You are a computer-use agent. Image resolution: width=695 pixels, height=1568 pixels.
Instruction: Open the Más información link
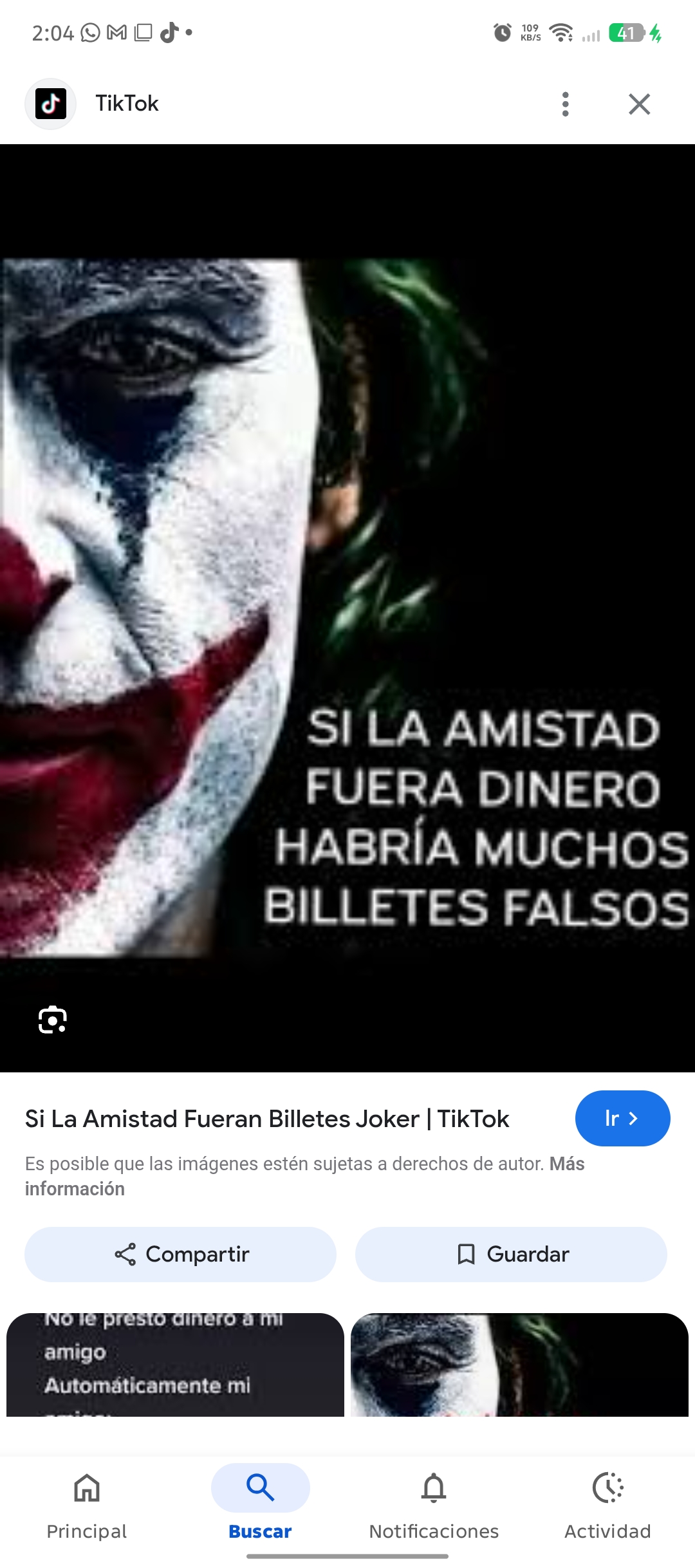(75, 1189)
